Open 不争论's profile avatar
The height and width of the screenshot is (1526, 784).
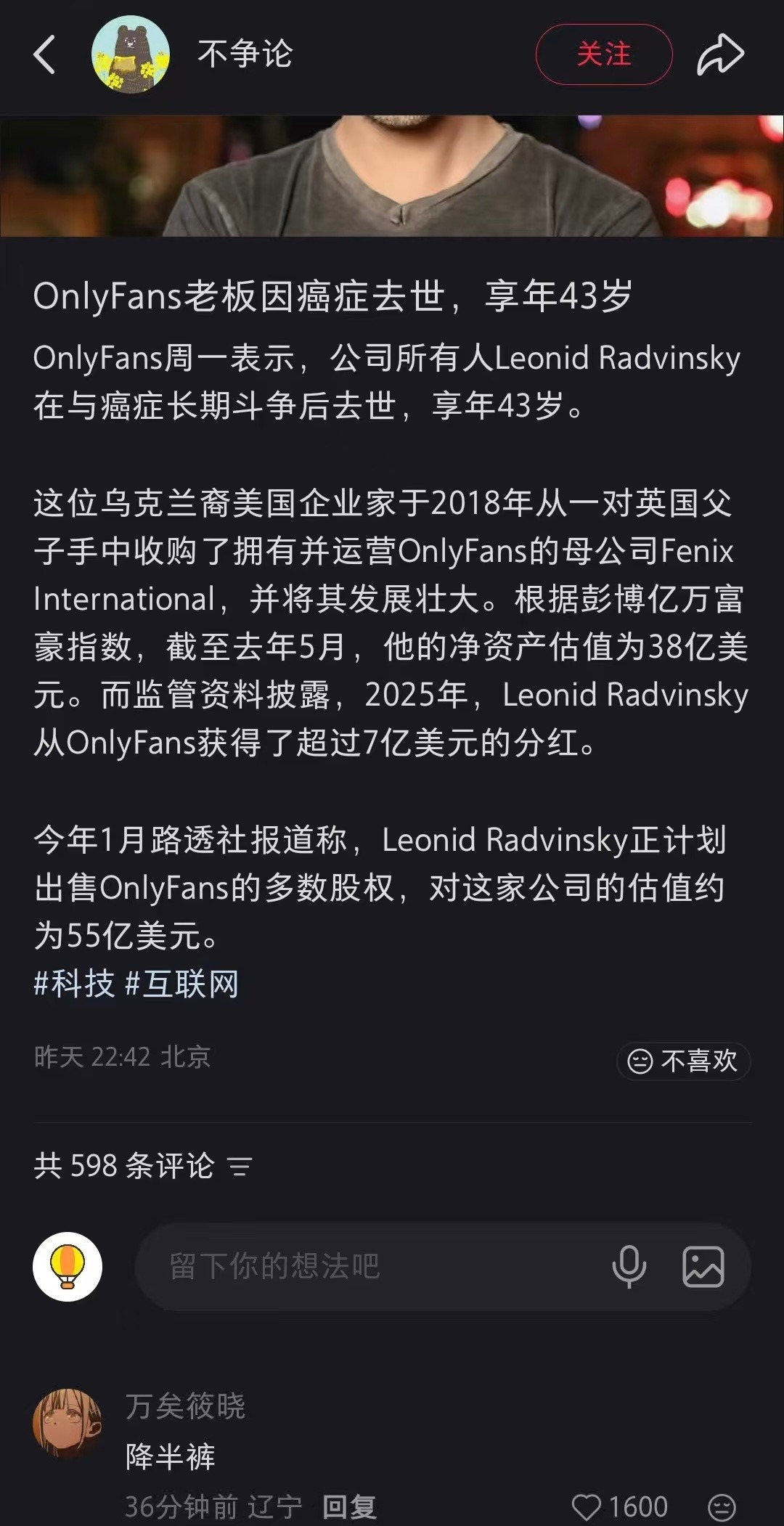[x=131, y=55]
